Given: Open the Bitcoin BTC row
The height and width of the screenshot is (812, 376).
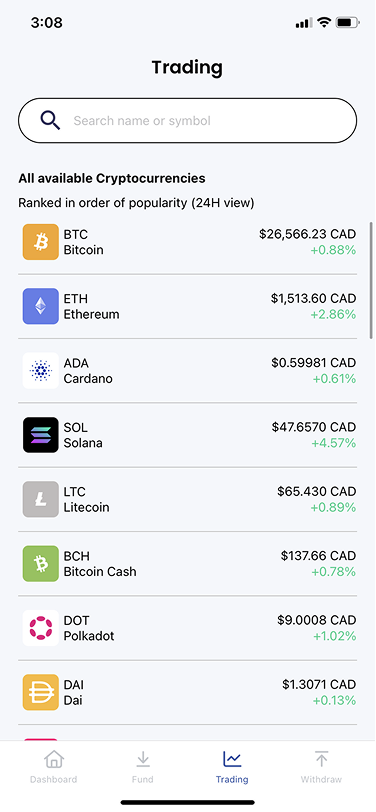Looking at the screenshot, I should tap(187, 242).
